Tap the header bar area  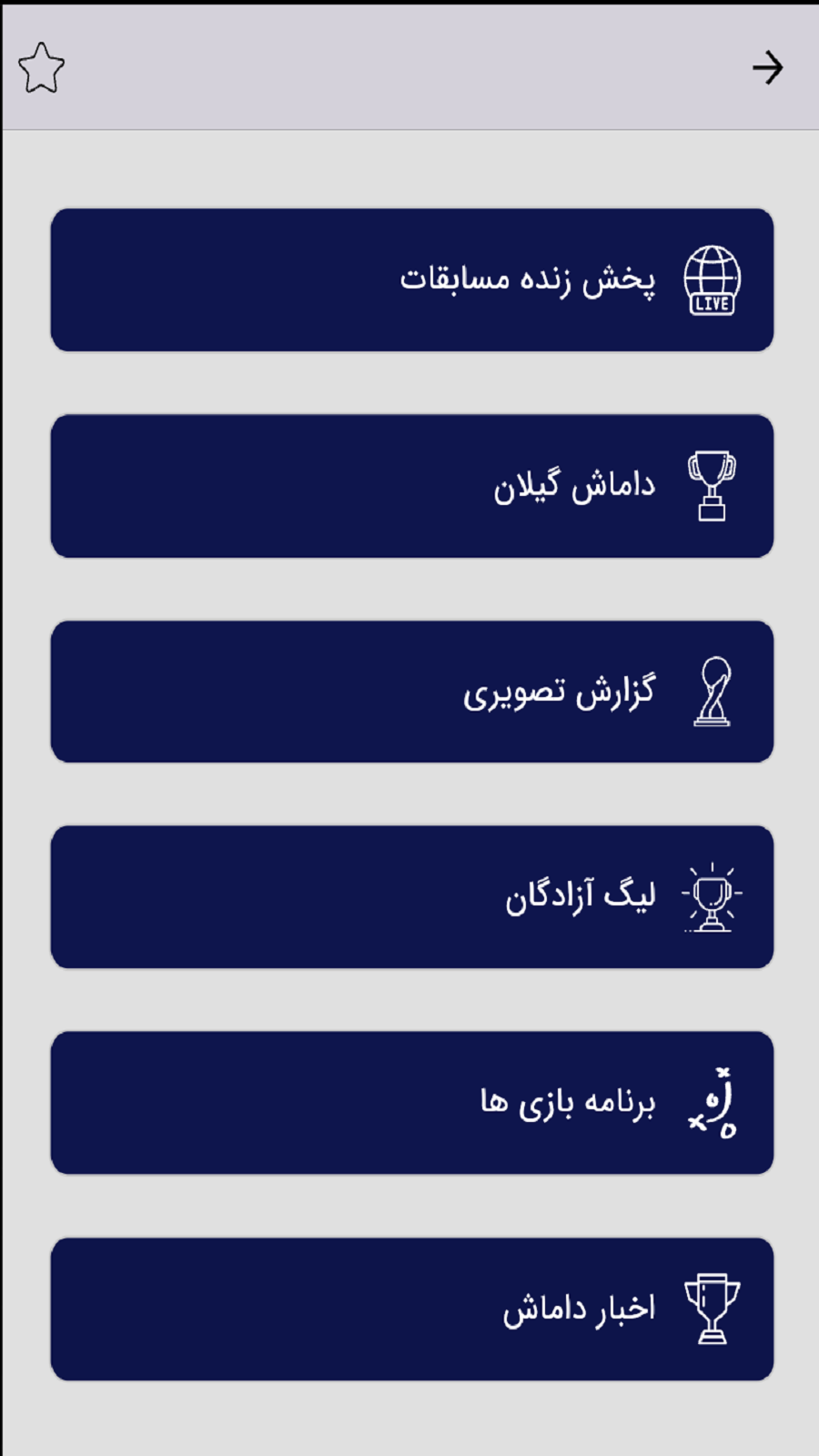click(409, 66)
